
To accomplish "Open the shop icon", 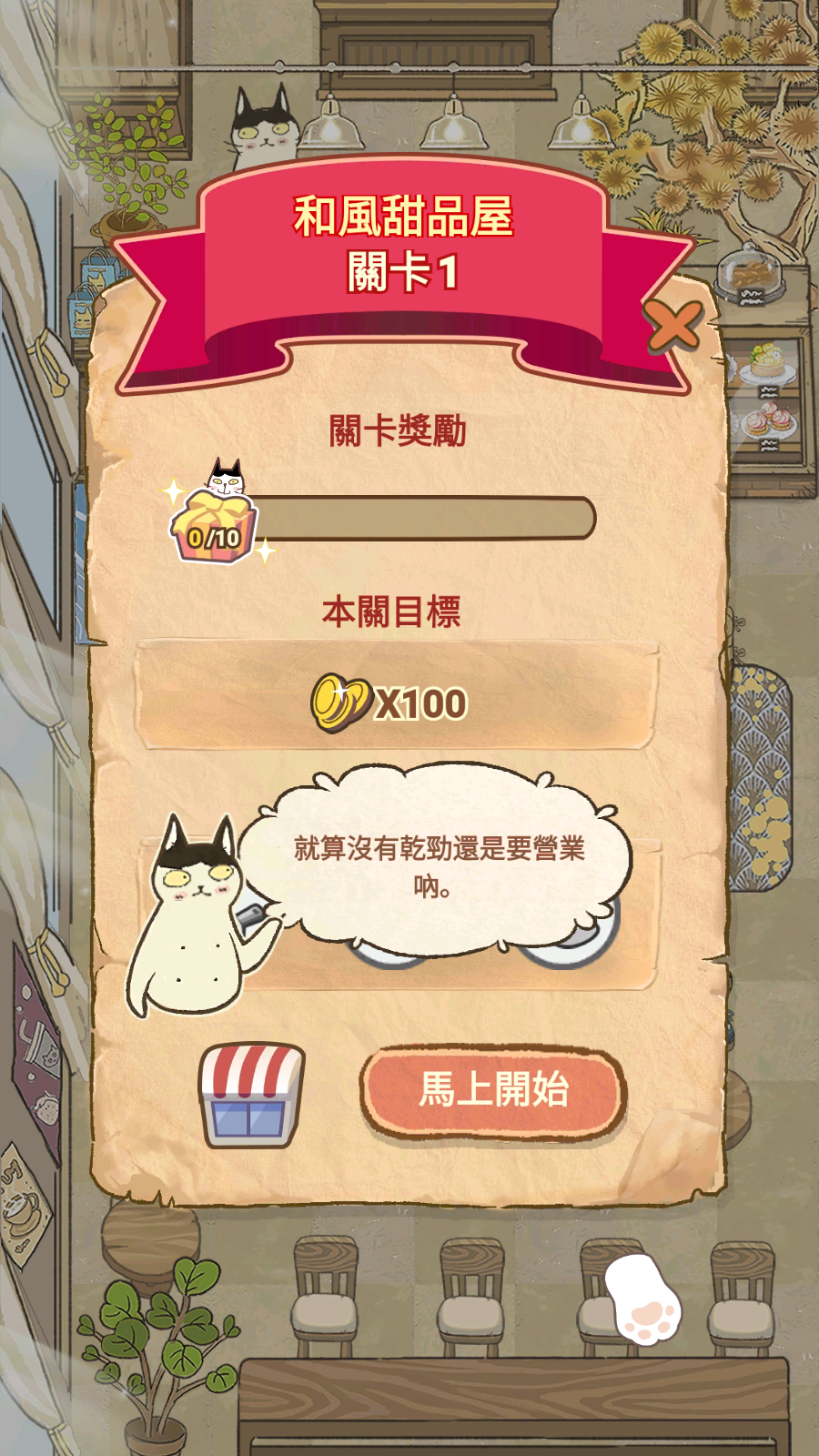I will pyautogui.click(x=251, y=1095).
